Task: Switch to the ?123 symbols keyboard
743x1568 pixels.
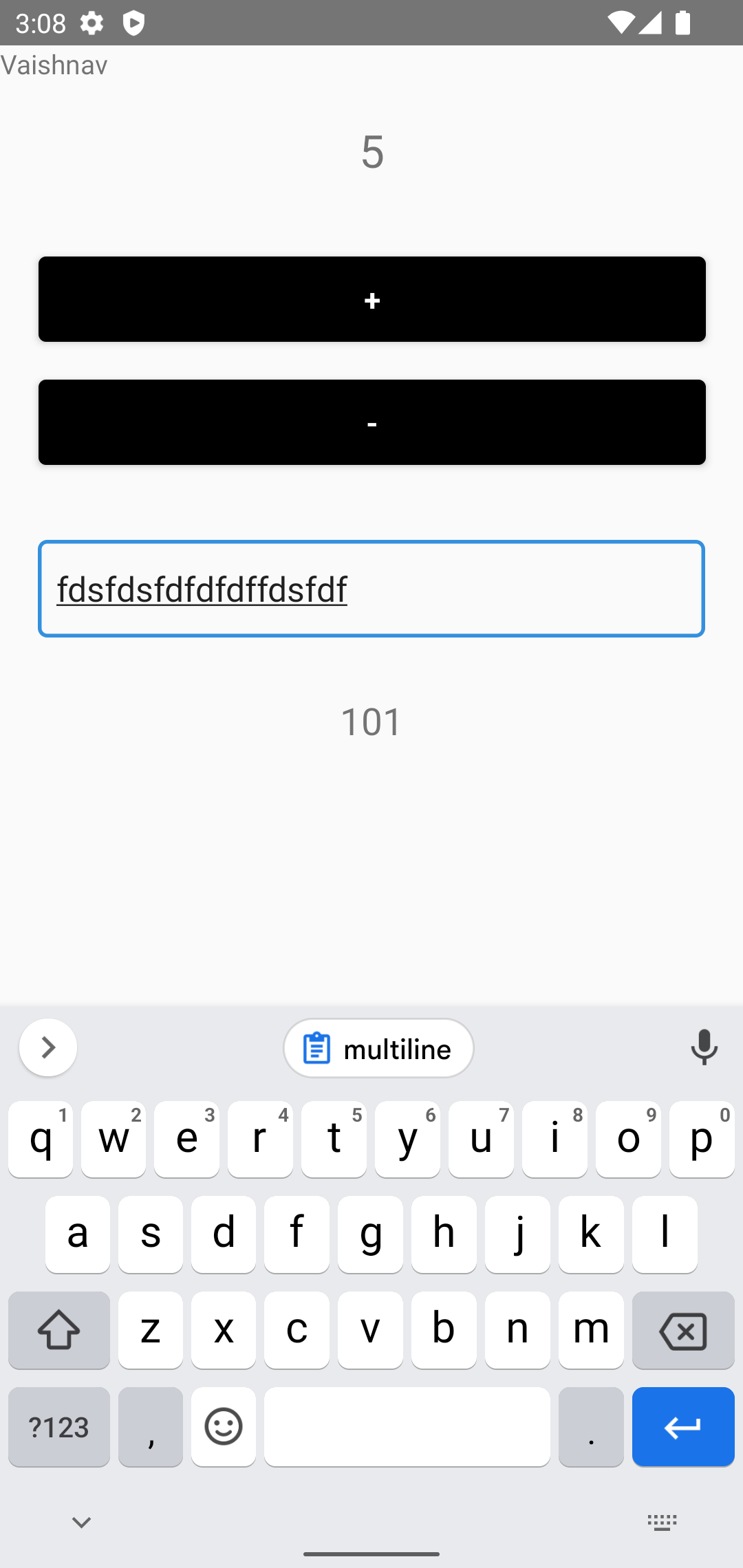Action: click(x=59, y=1426)
